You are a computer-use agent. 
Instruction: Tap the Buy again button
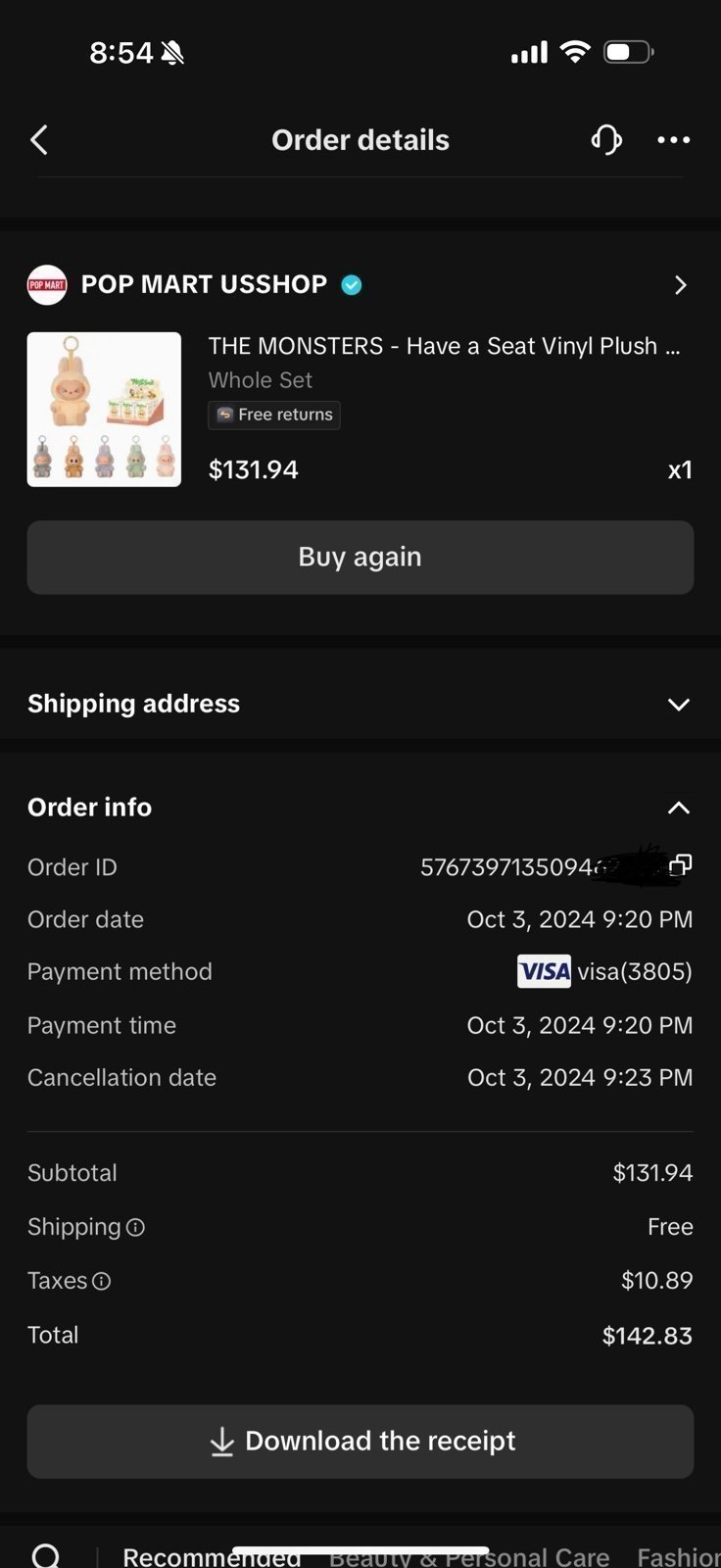point(360,558)
